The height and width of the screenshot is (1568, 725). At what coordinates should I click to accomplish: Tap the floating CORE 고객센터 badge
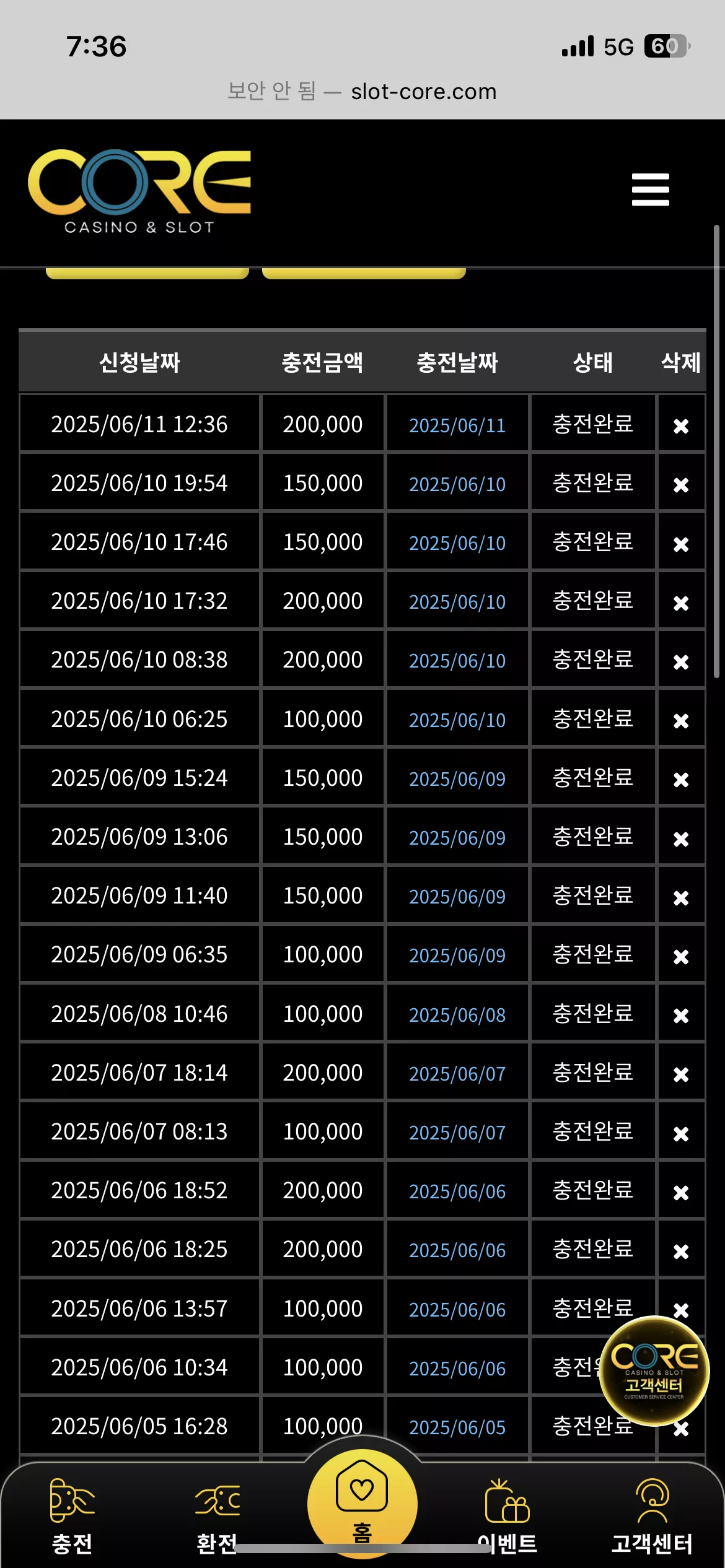(x=654, y=1371)
